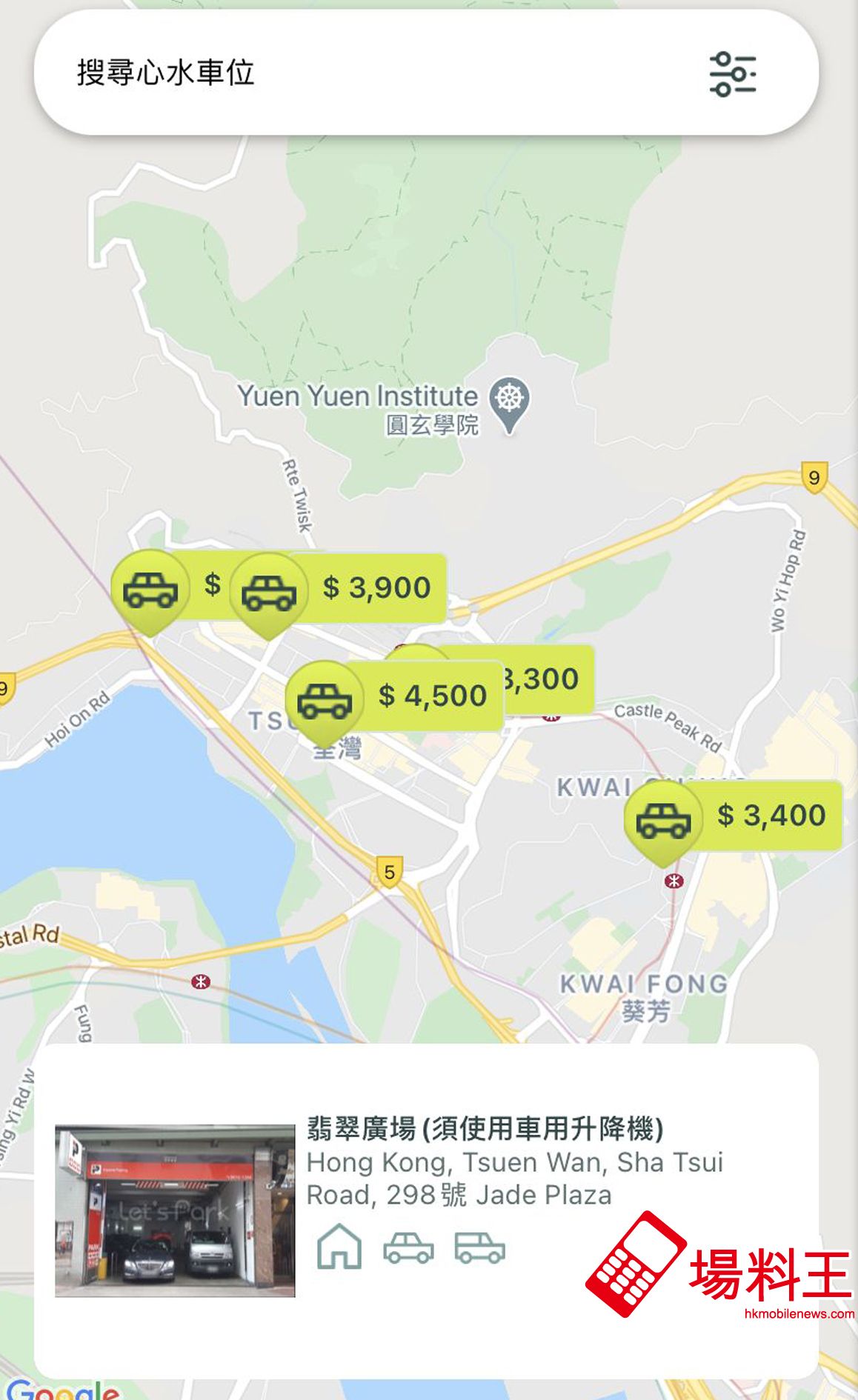Open the filter settings icon

[x=732, y=74]
